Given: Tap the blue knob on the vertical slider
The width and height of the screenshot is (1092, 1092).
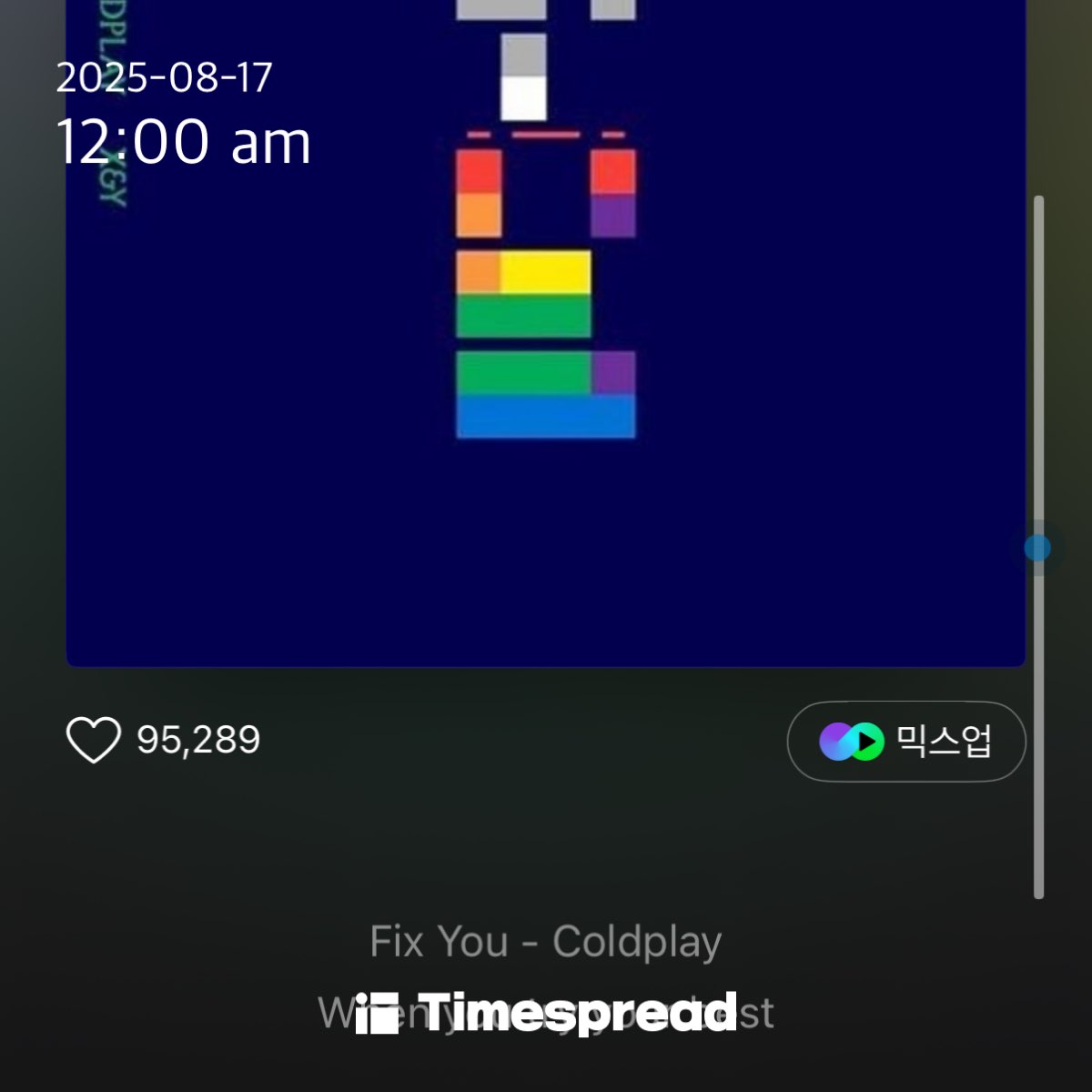Looking at the screenshot, I should (1037, 548).
